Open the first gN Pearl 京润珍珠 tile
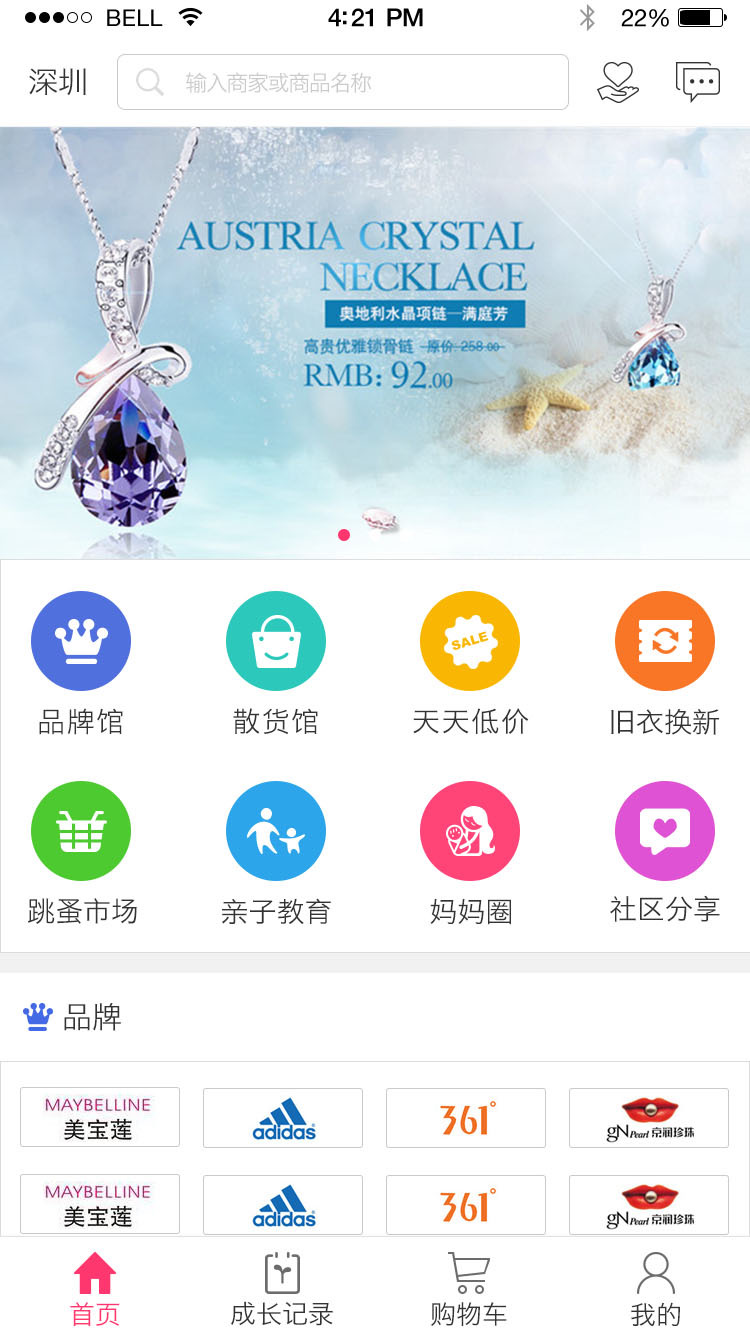Screen dimensions: 750x1334 click(649, 1117)
